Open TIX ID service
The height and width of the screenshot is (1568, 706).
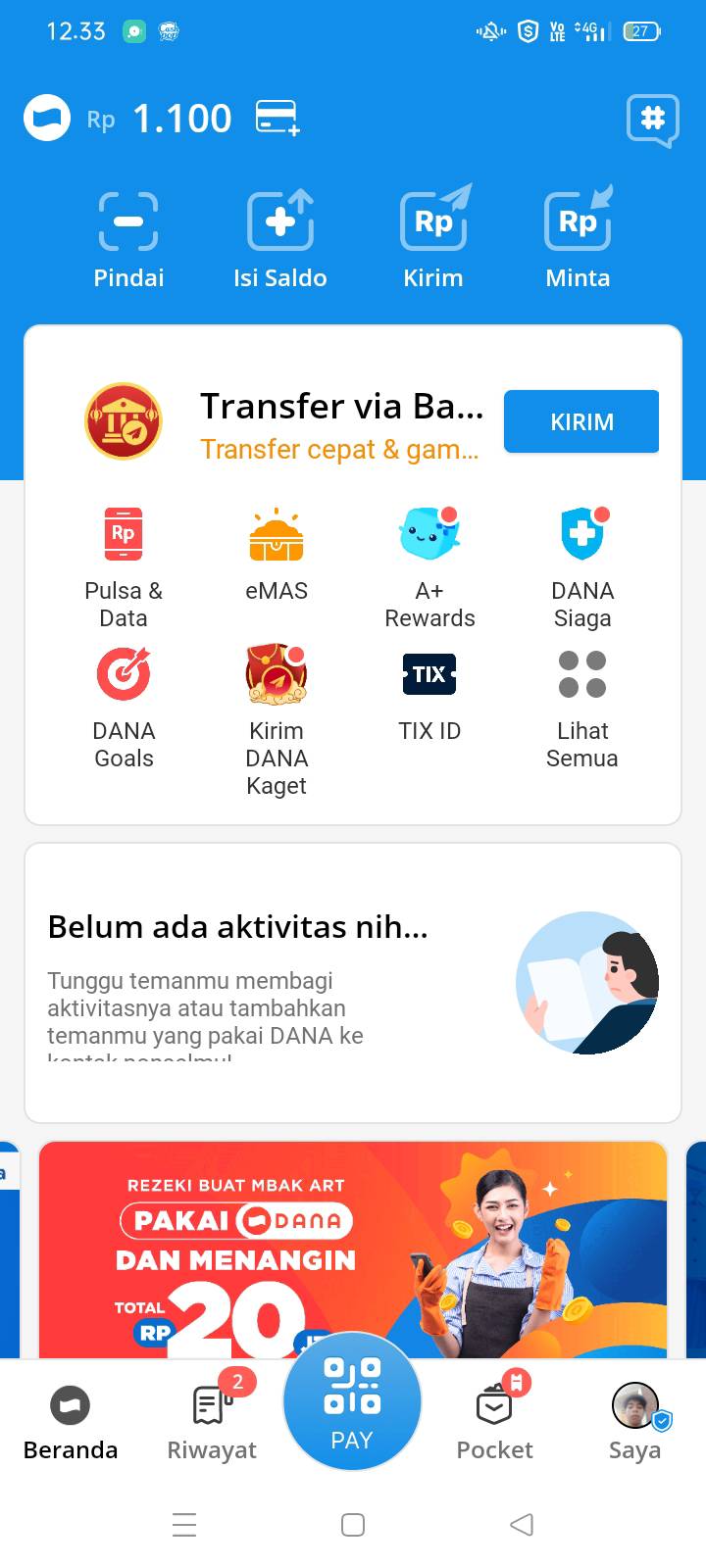tap(429, 696)
